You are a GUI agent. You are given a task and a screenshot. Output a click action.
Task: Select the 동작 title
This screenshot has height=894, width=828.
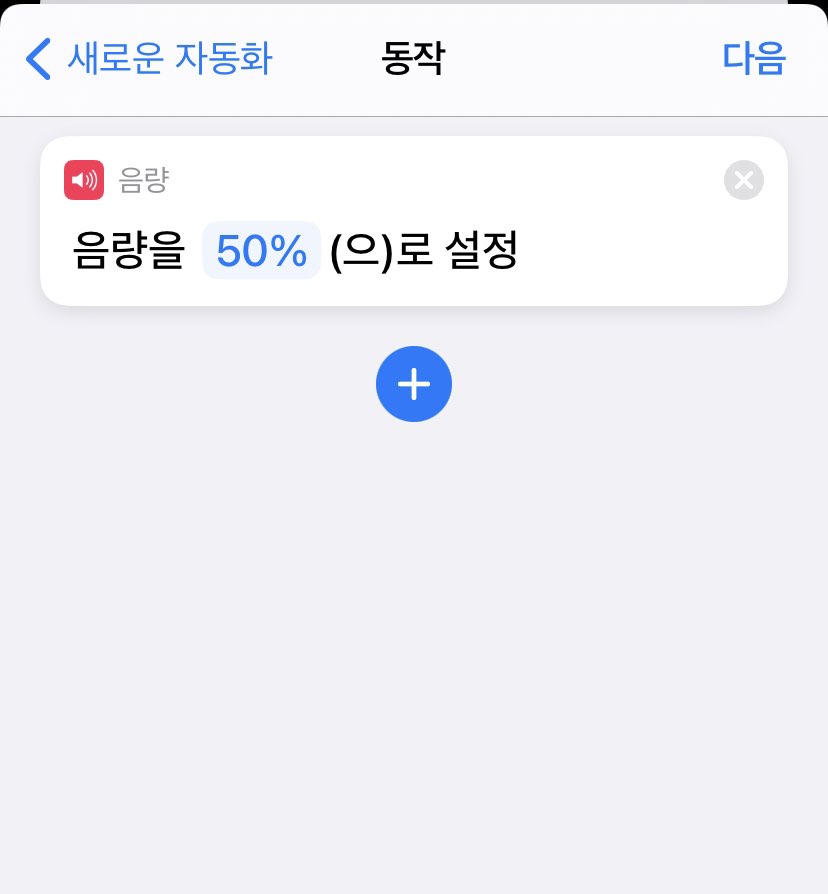[x=414, y=59]
